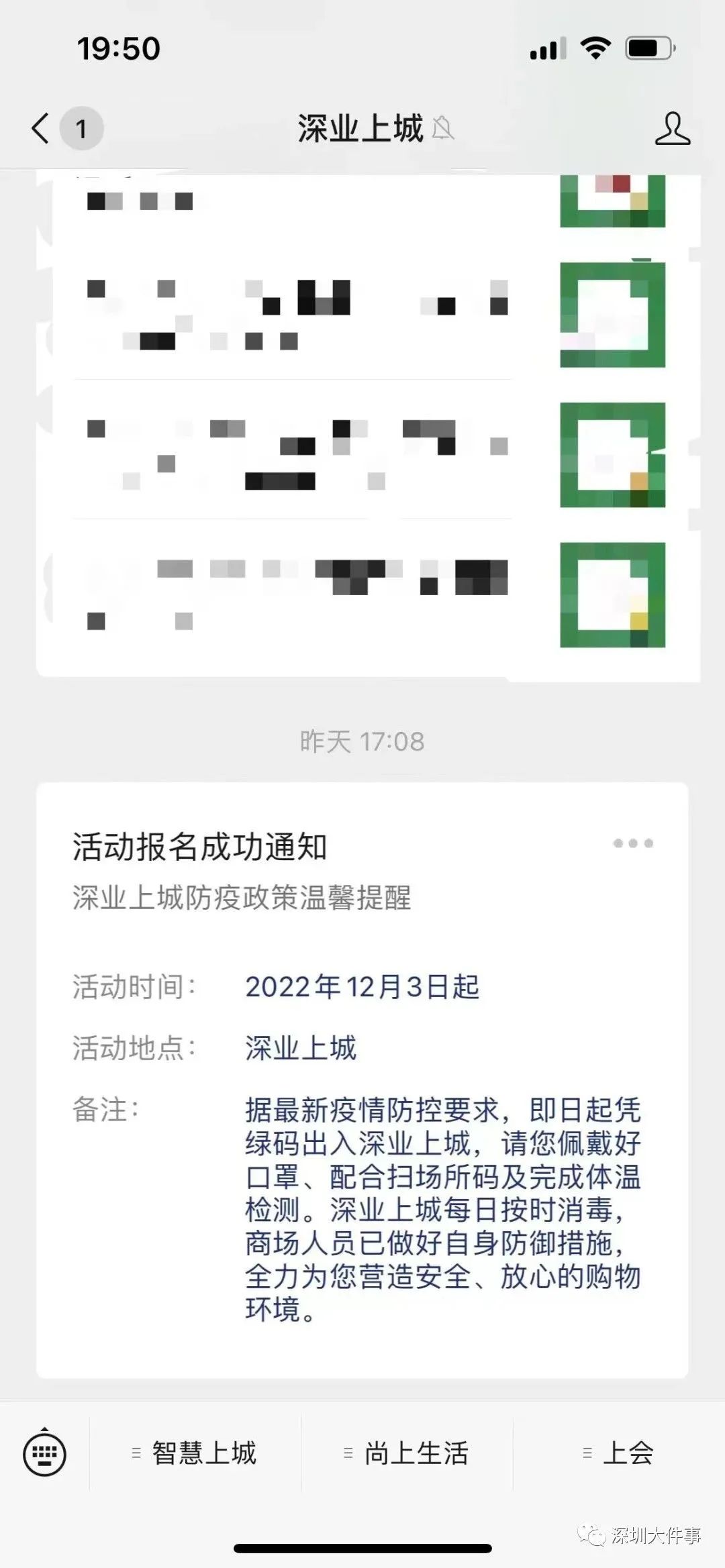Open the 活动报名成功通知 message card
Image resolution: width=725 pixels, height=1568 pixels.
(x=362, y=1074)
